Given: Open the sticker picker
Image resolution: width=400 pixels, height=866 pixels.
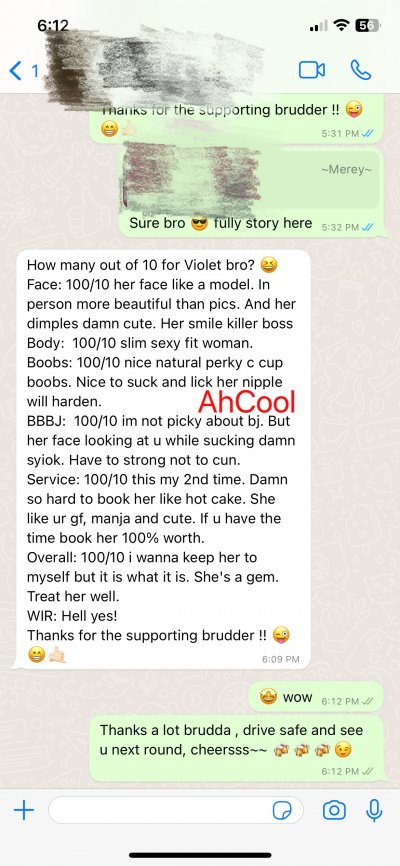Looking at the screenshot, I should pyautogui.click(x=282, y=810).
